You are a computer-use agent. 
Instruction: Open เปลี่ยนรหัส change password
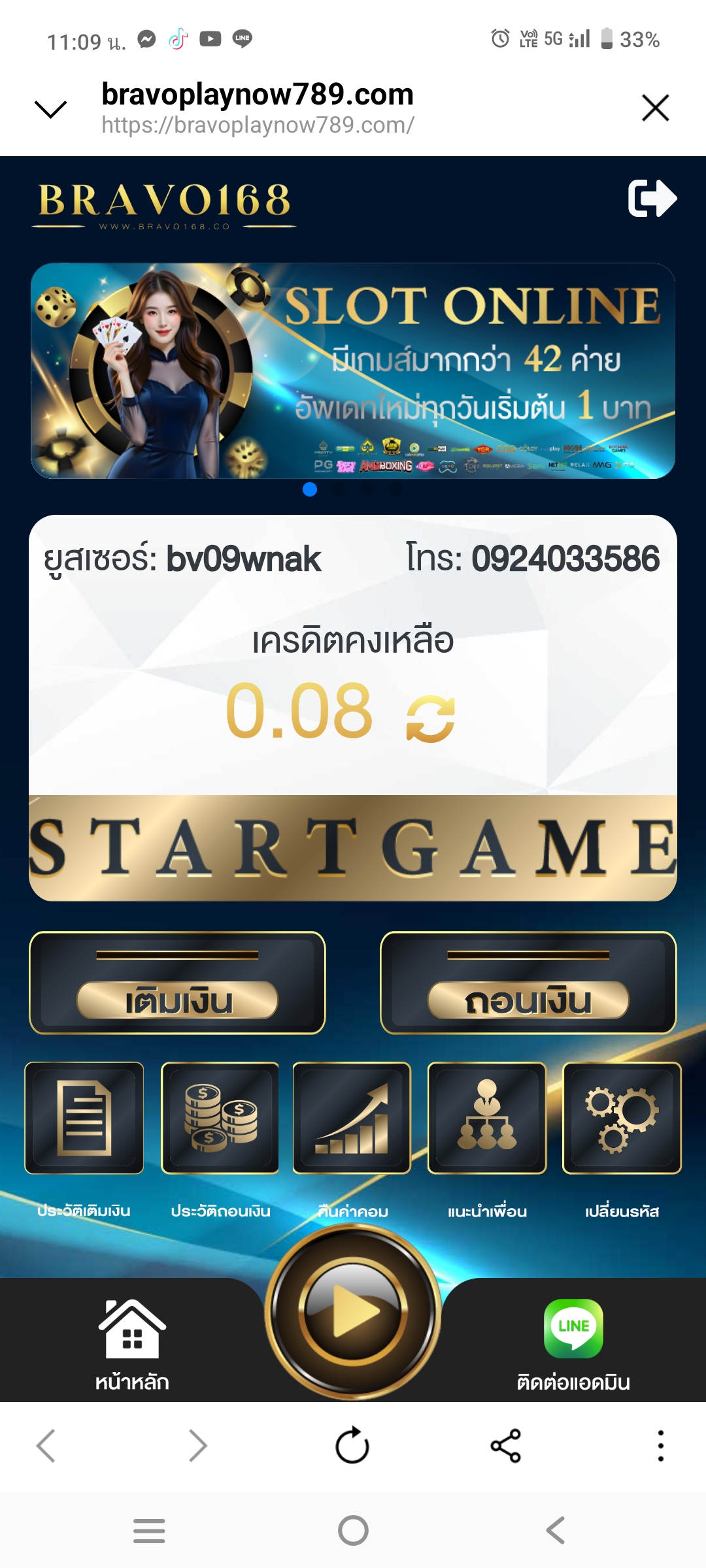[622, 1119]
